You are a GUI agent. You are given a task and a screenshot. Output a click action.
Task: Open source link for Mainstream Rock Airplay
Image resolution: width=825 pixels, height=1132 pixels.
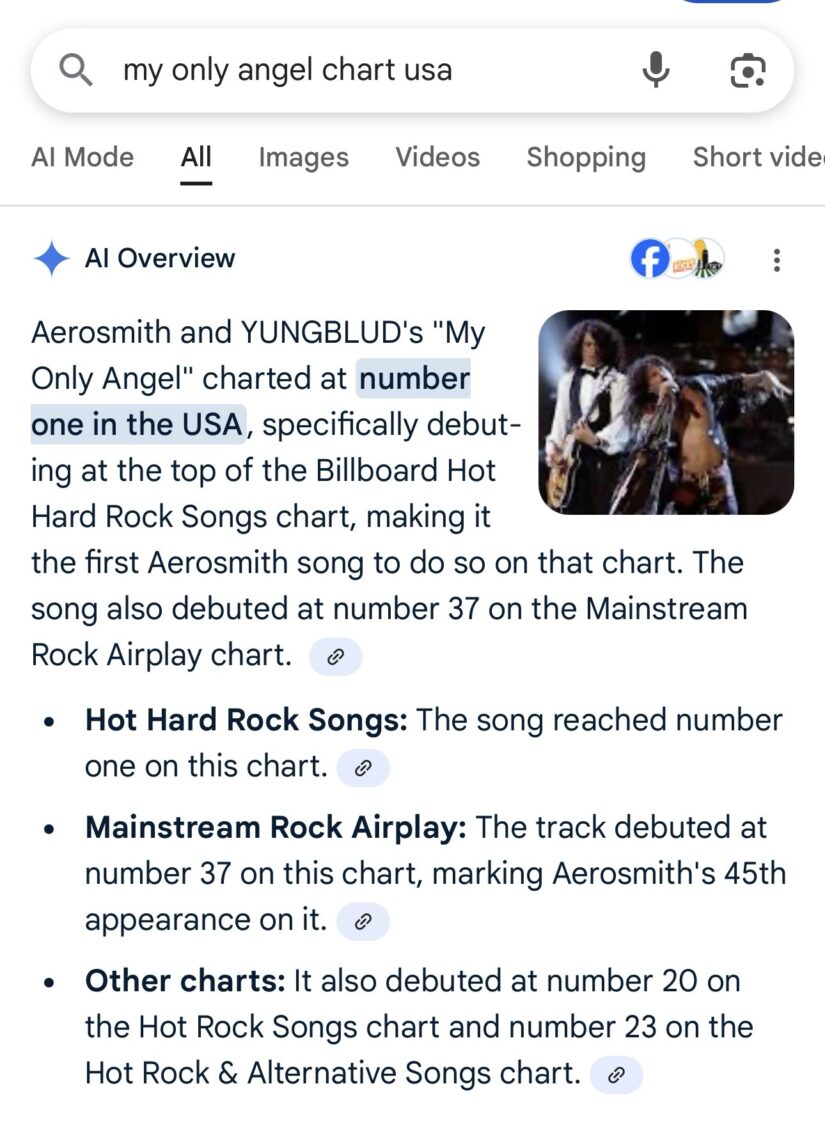(x=363, y=922)
